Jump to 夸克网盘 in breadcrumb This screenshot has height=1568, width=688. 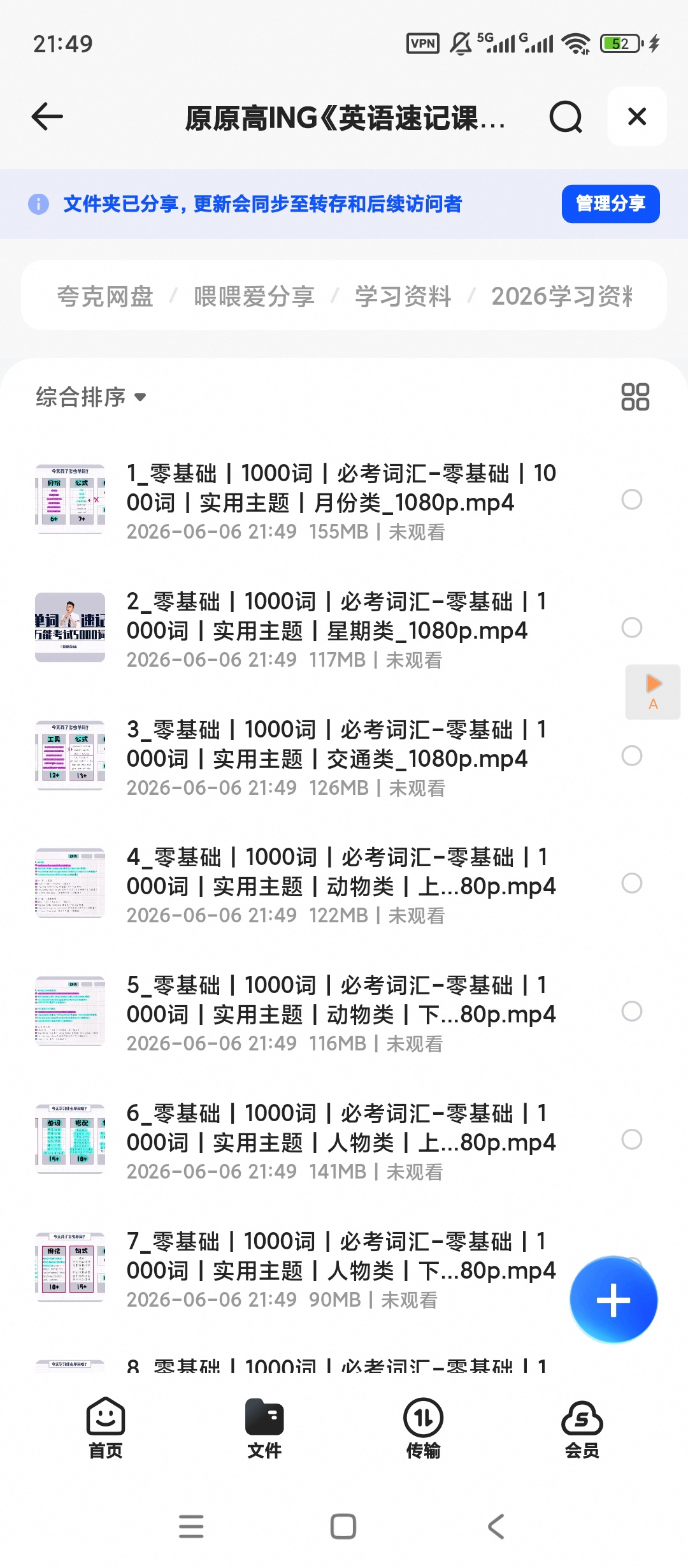105,296
